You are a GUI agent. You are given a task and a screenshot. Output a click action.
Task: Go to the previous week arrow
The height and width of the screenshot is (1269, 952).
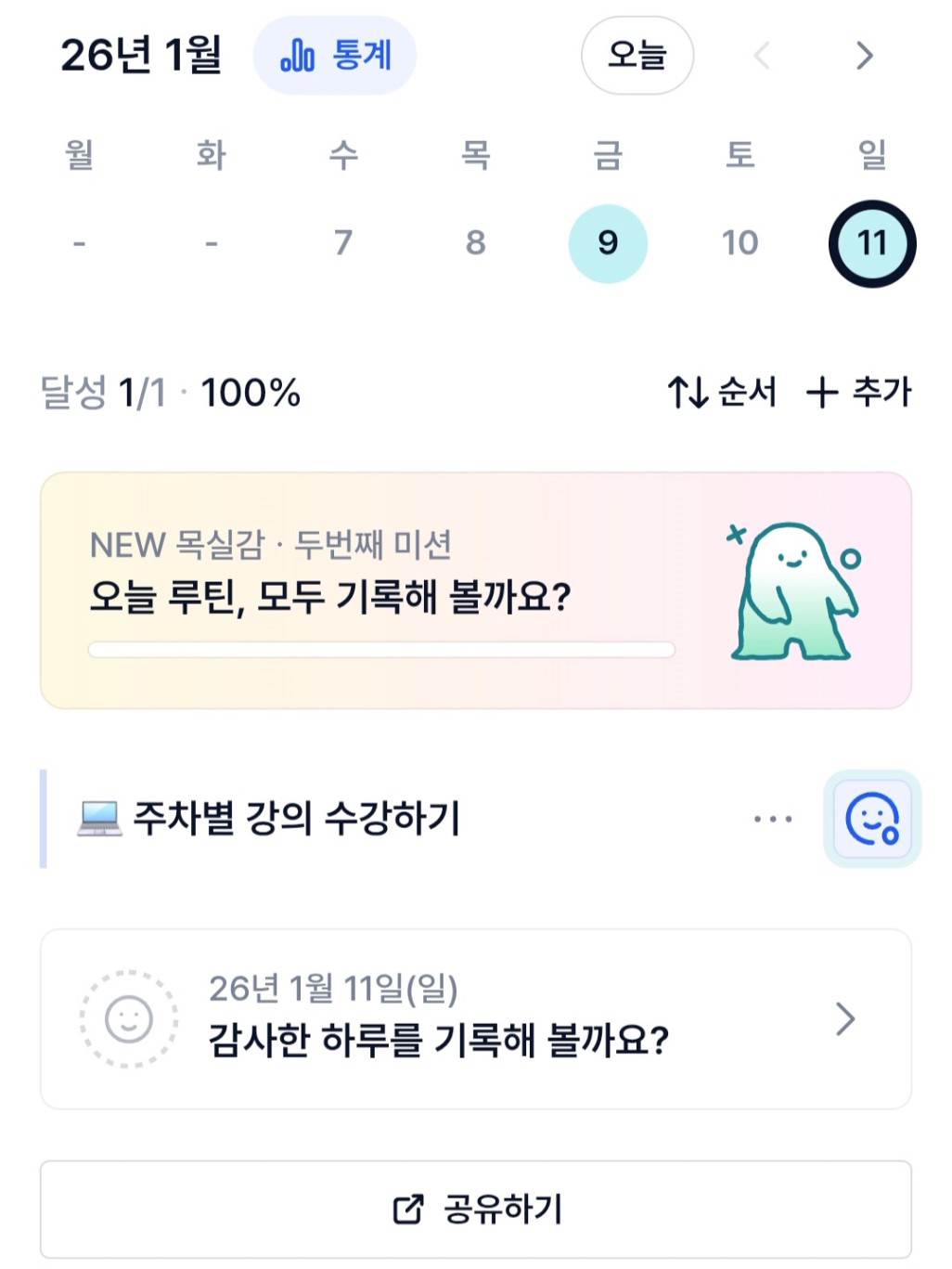(762, 56)
